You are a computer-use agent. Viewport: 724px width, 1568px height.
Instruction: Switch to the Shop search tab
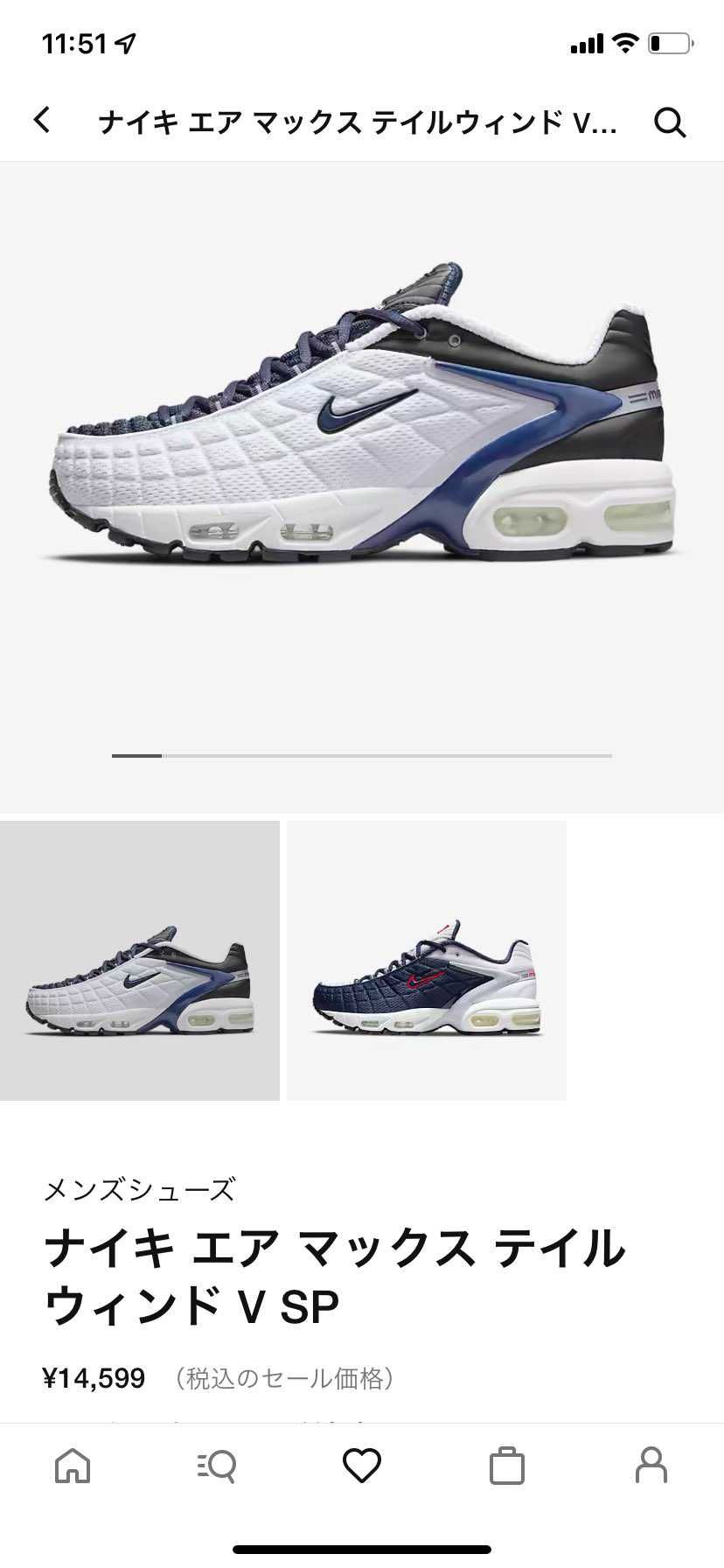click(216, 1465)
